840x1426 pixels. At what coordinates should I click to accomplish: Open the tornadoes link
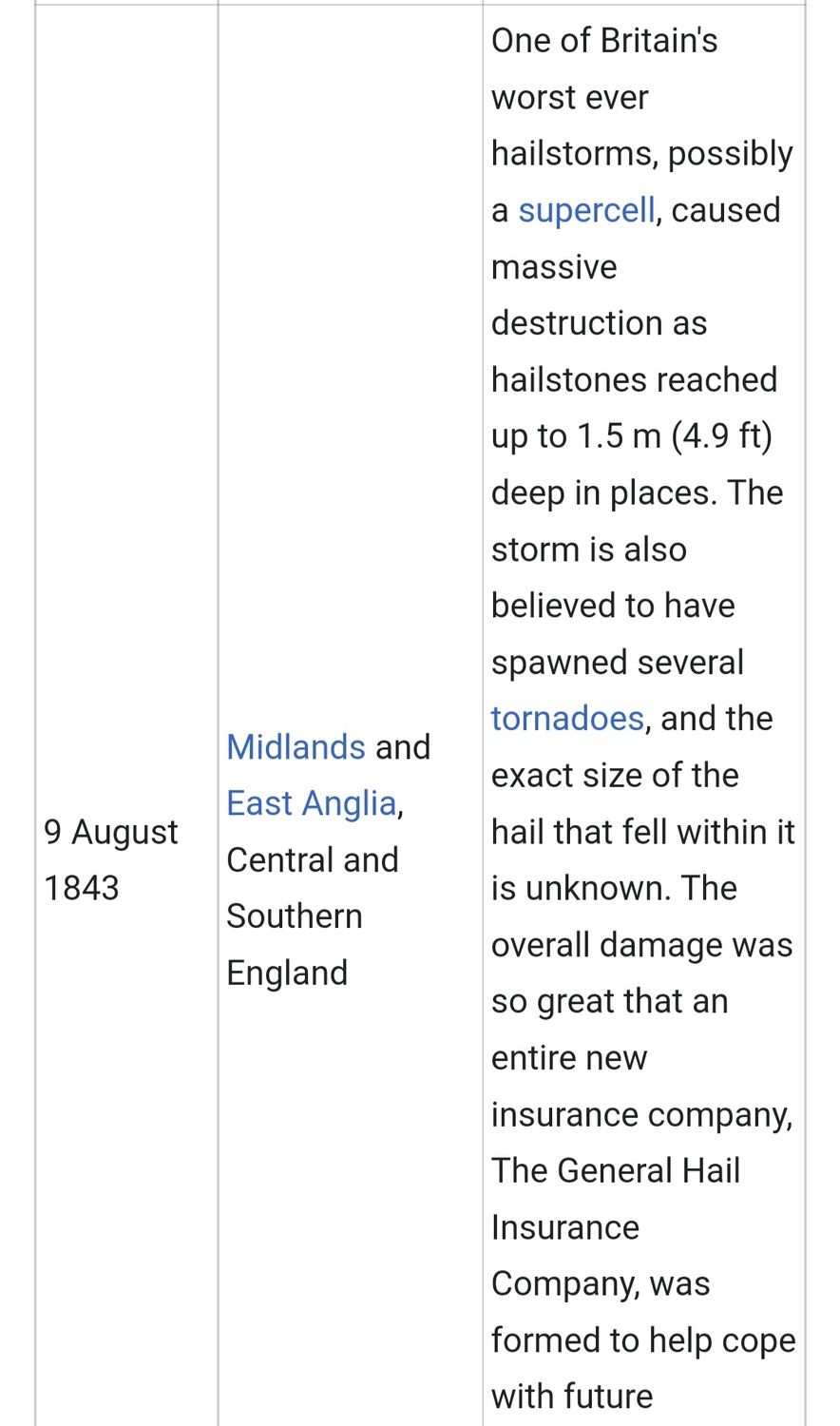(x=567, y=719)
